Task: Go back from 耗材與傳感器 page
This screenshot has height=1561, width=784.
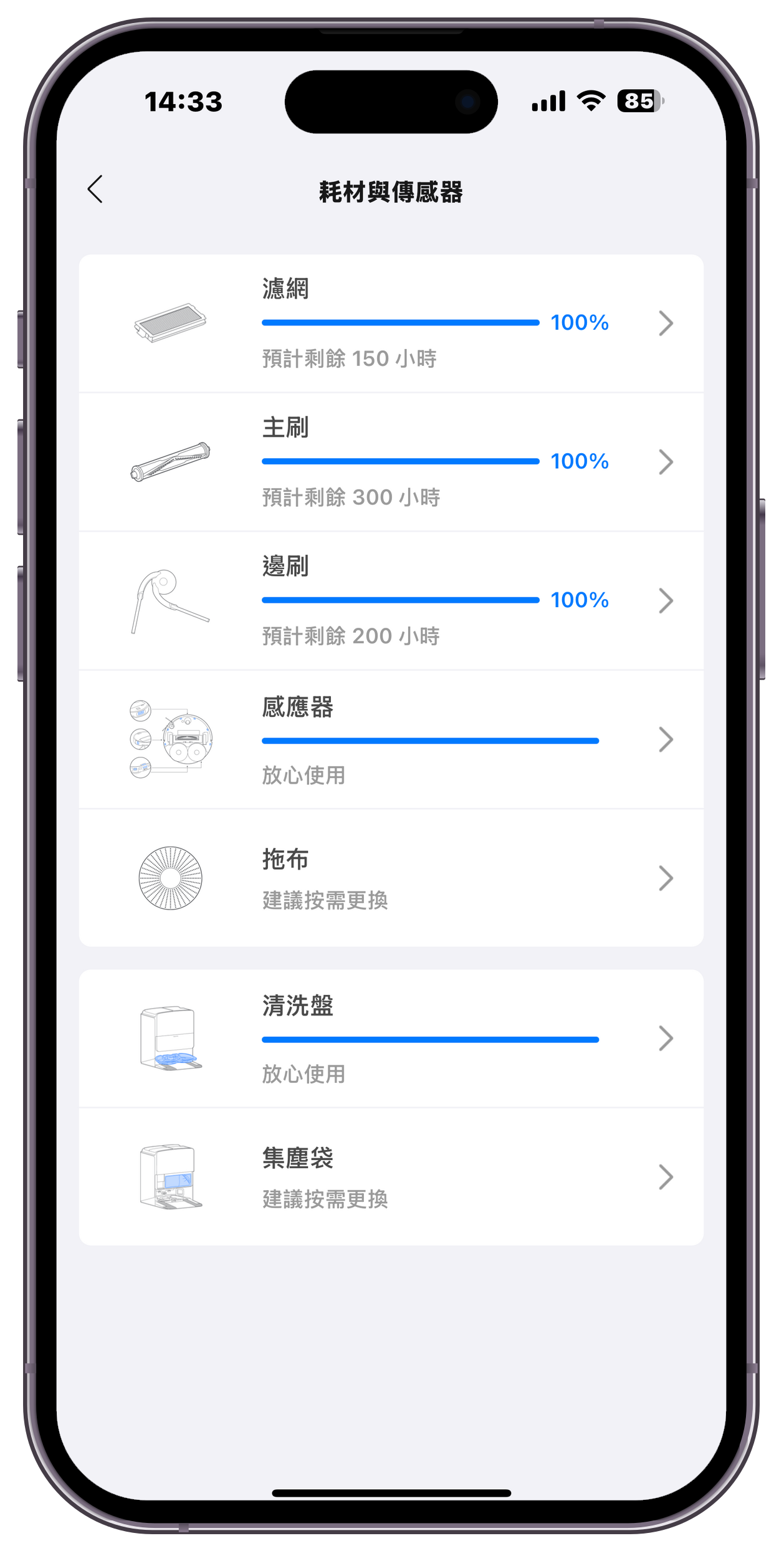Action: pyautogui.click(x=95, y=190)
